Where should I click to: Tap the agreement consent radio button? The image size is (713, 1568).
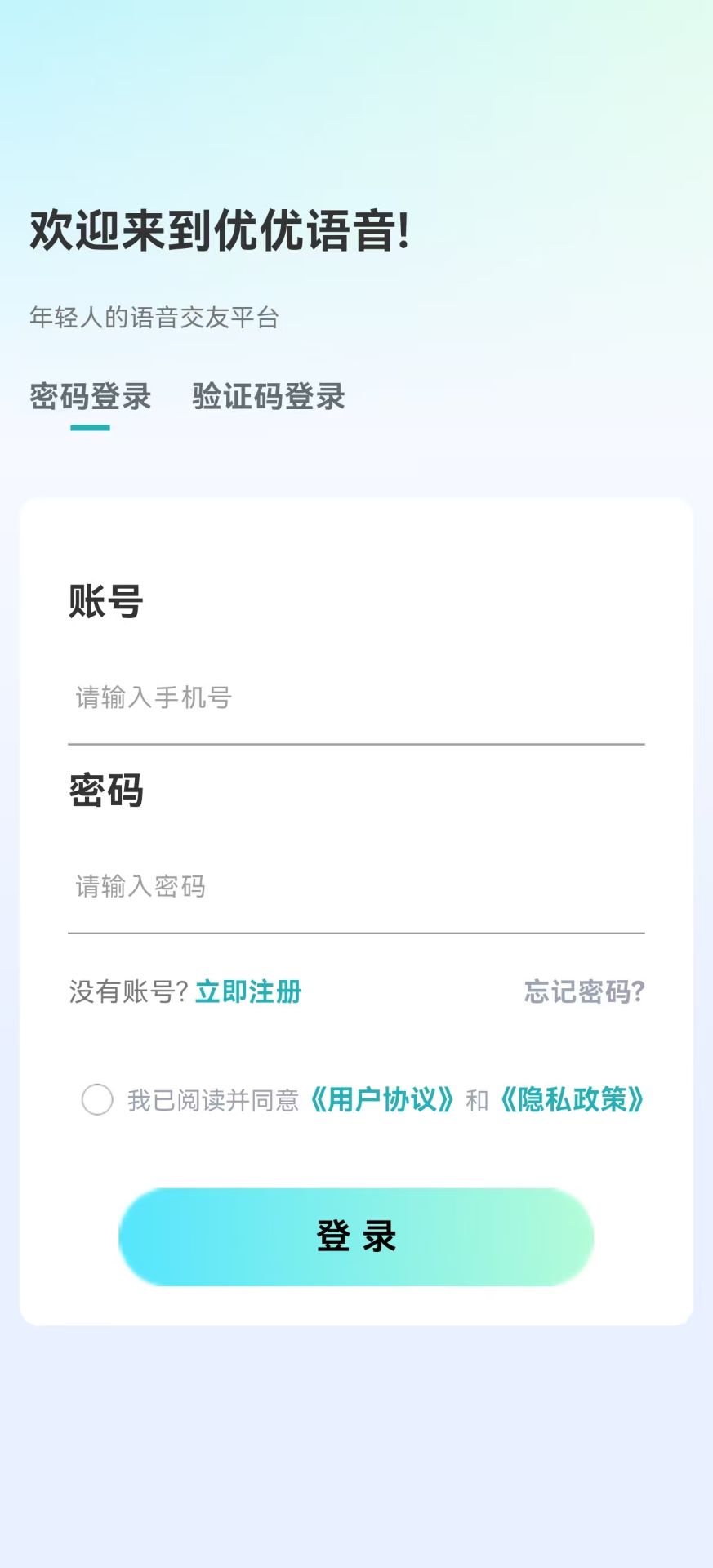(98, 1100)
